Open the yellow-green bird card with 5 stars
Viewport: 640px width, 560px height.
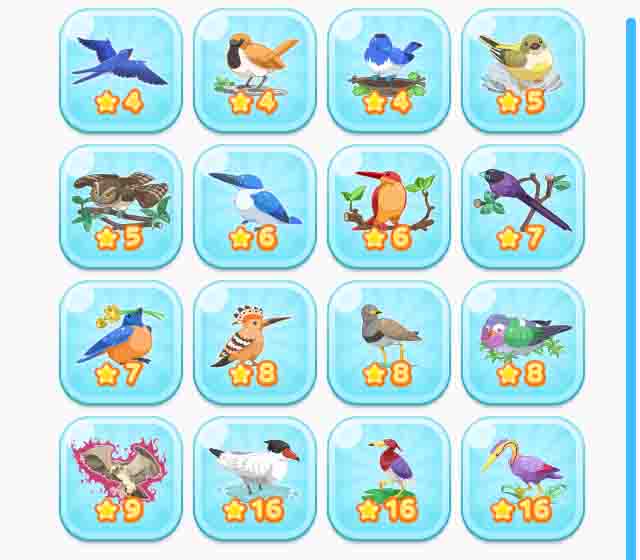click(522, 70)
